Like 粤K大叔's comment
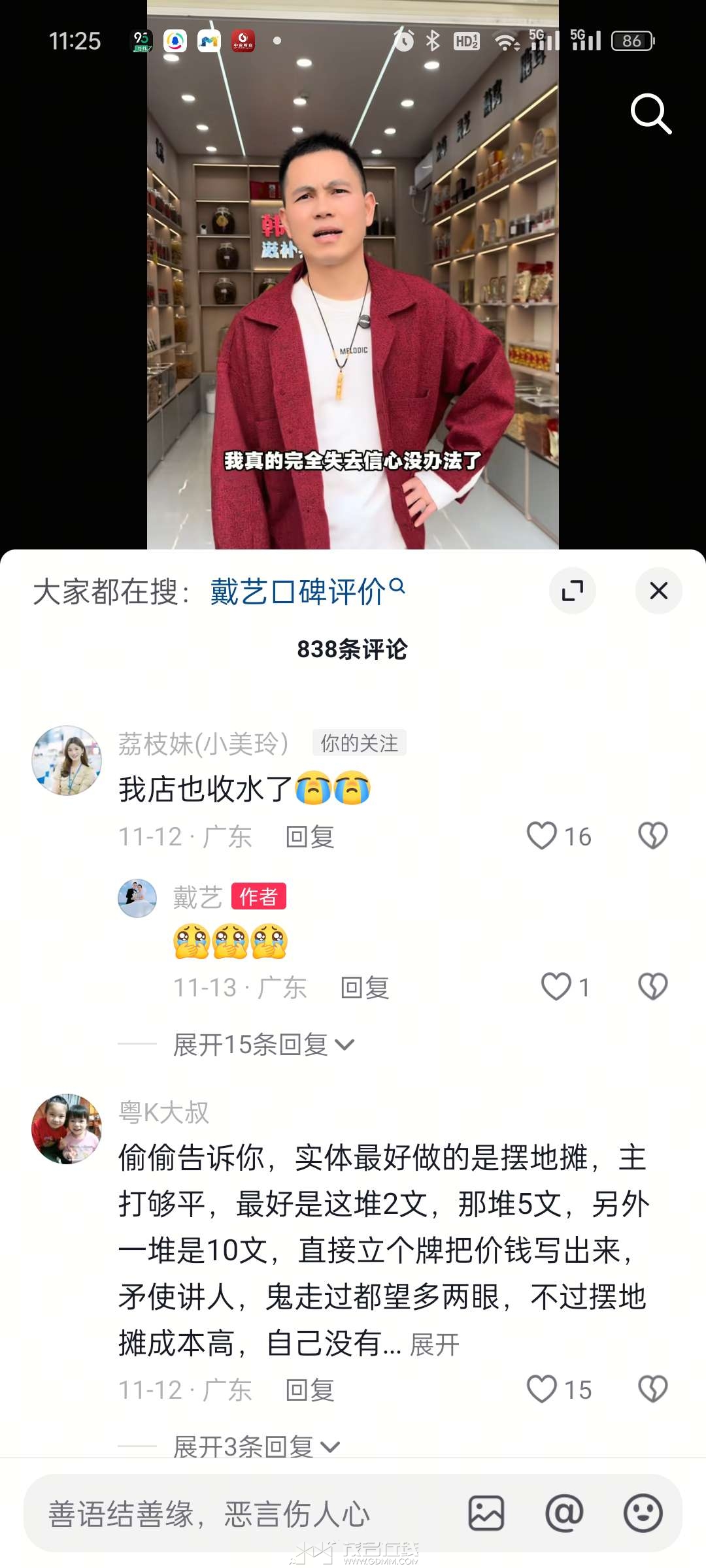This screenshot has height=1568, width=706. click(542, 1389)
